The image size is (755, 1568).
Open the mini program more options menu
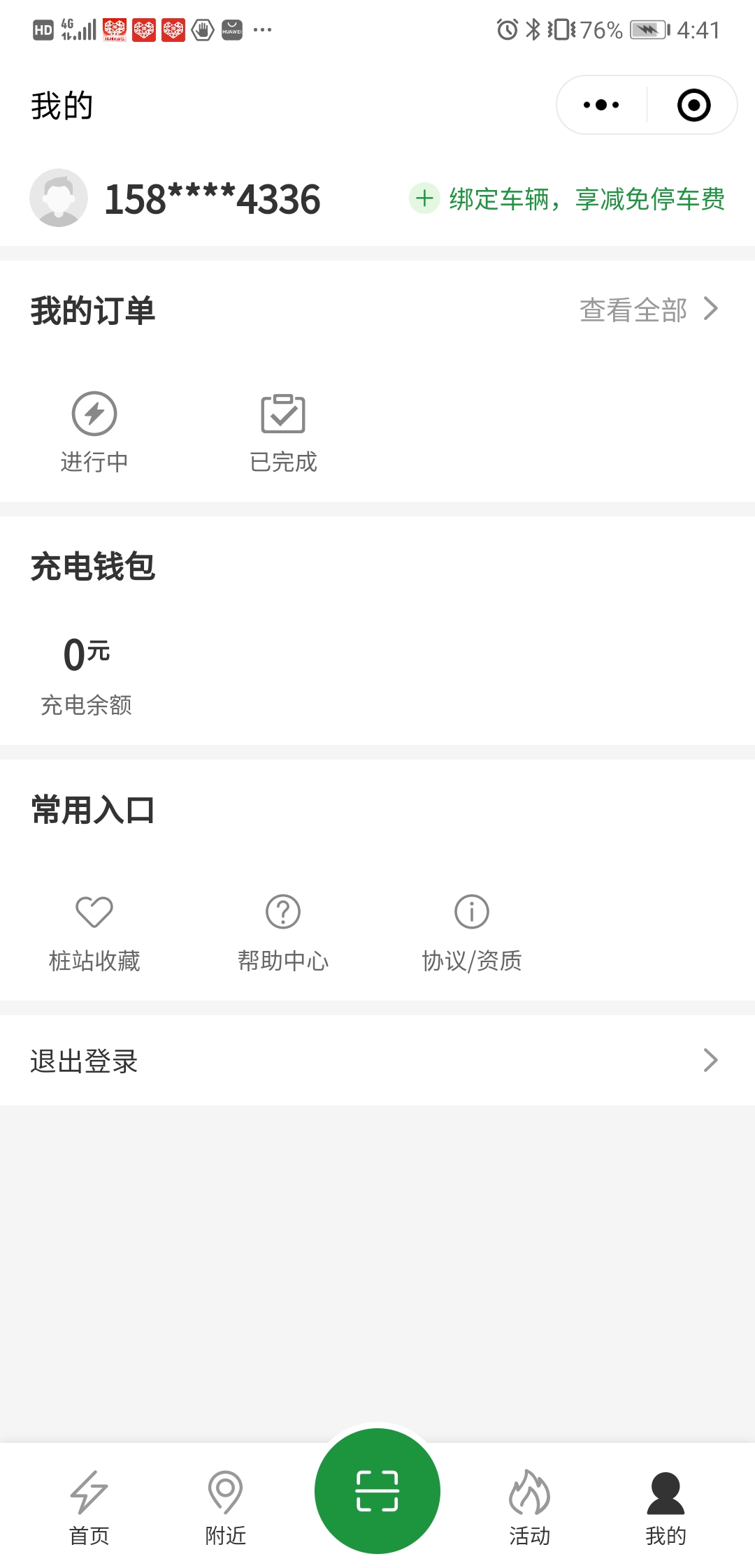(x=601, y=106)
